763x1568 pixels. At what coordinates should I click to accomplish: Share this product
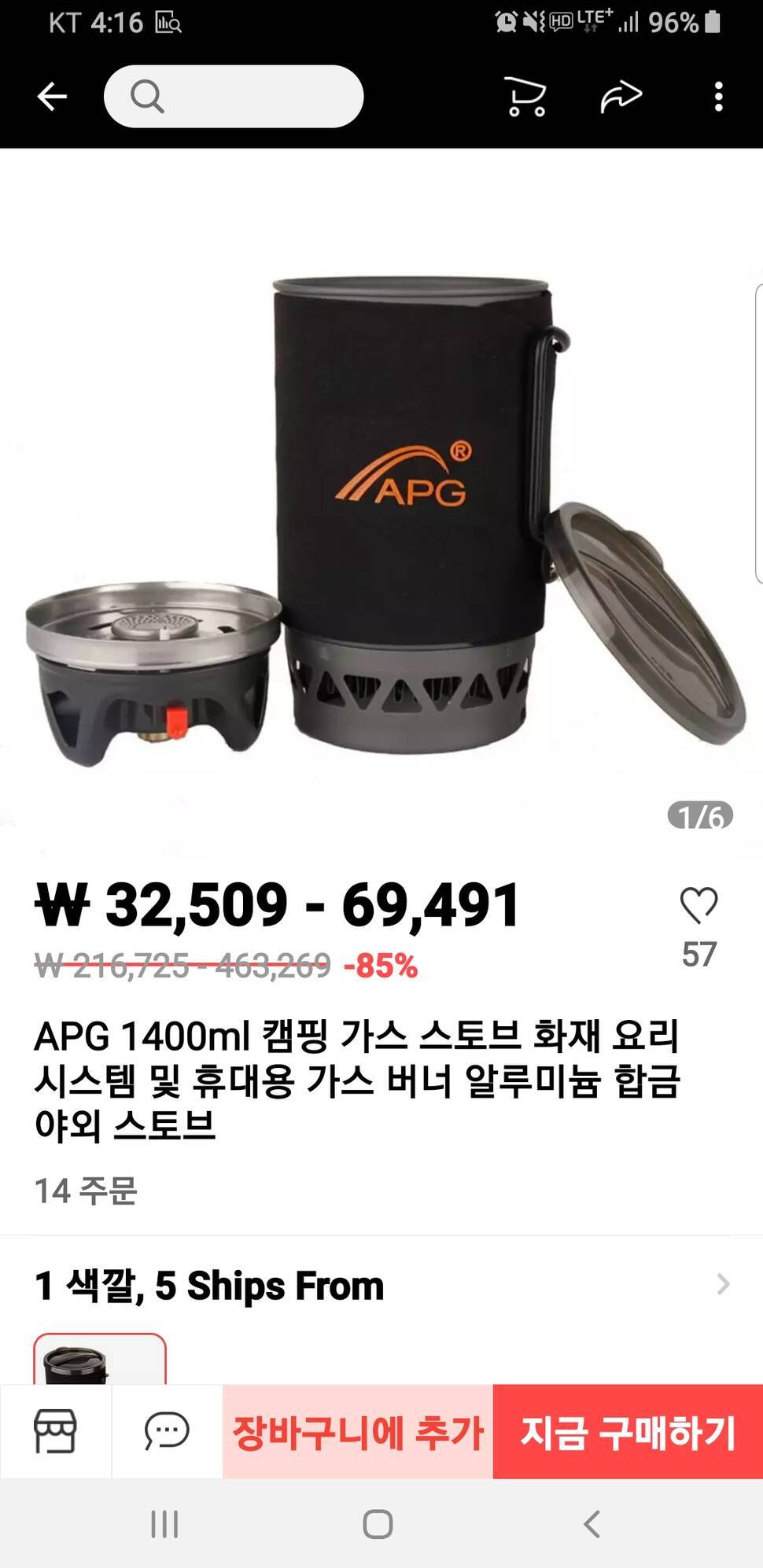pyautogui.click(x=621, y=97)
